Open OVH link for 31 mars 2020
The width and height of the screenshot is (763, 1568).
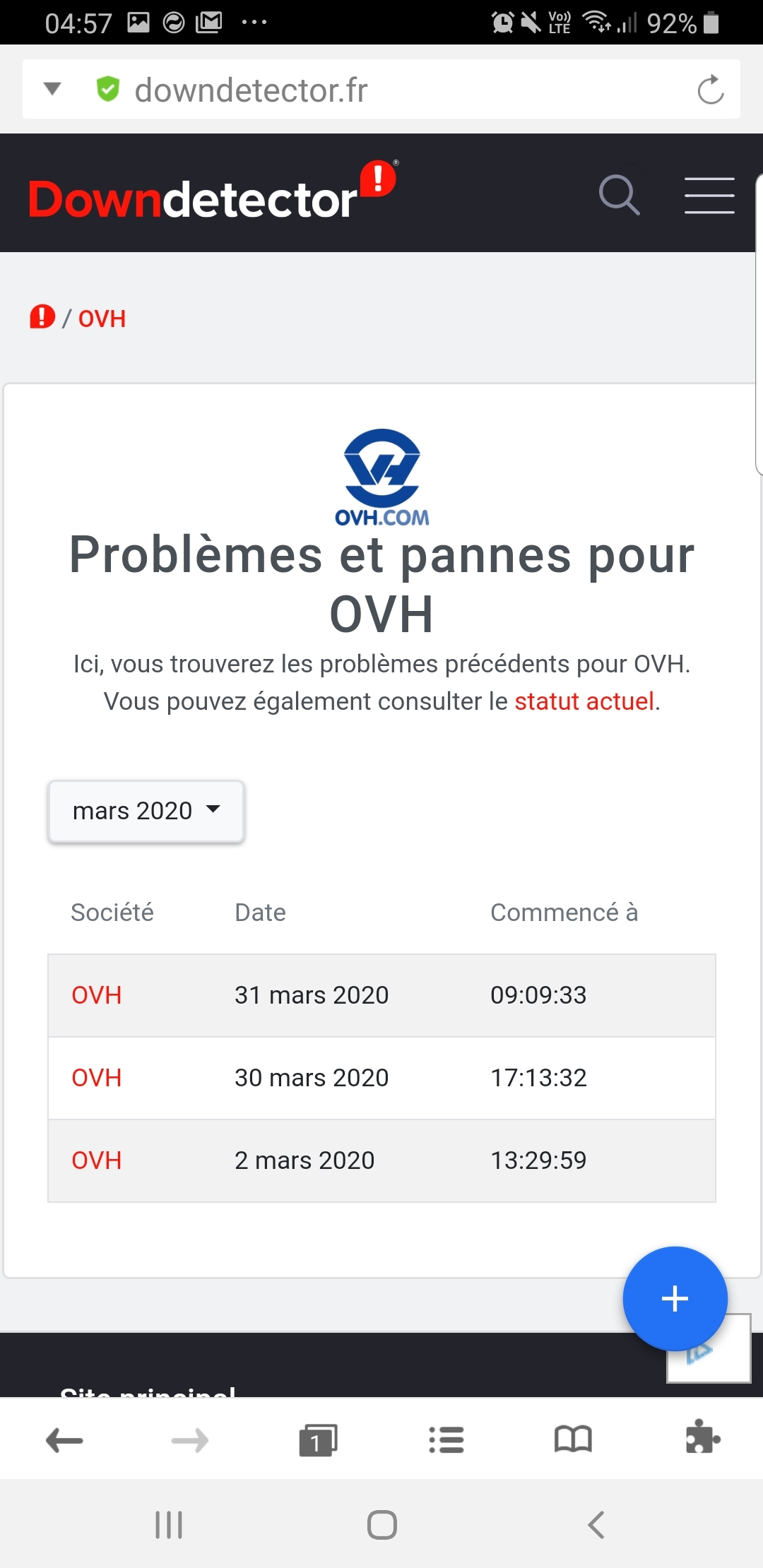click(97, 995)
